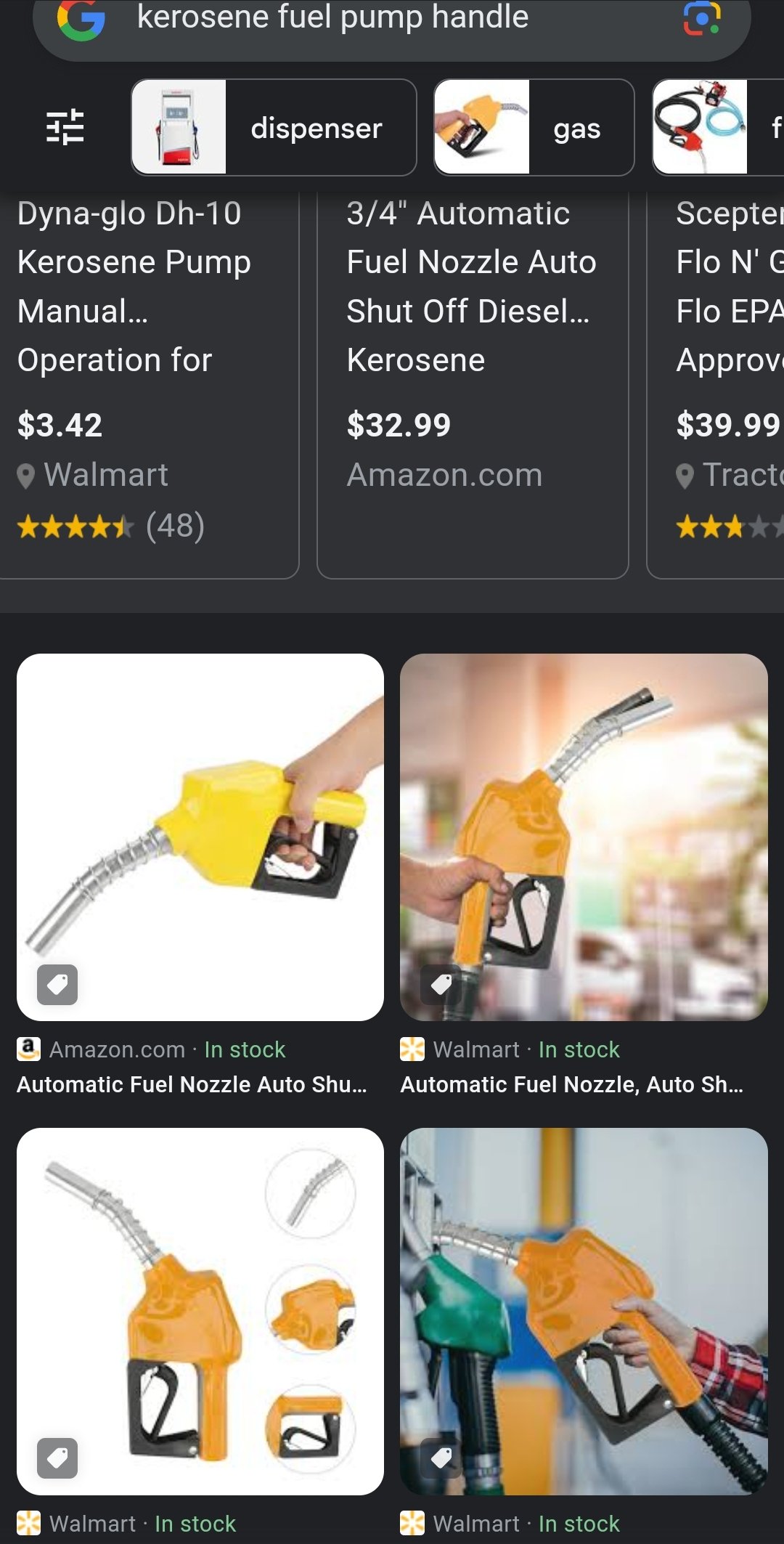The width and height of the screenshot is (784, 1544).
Task: Select the dispenser suggestion chip
Action: [274, 127]
